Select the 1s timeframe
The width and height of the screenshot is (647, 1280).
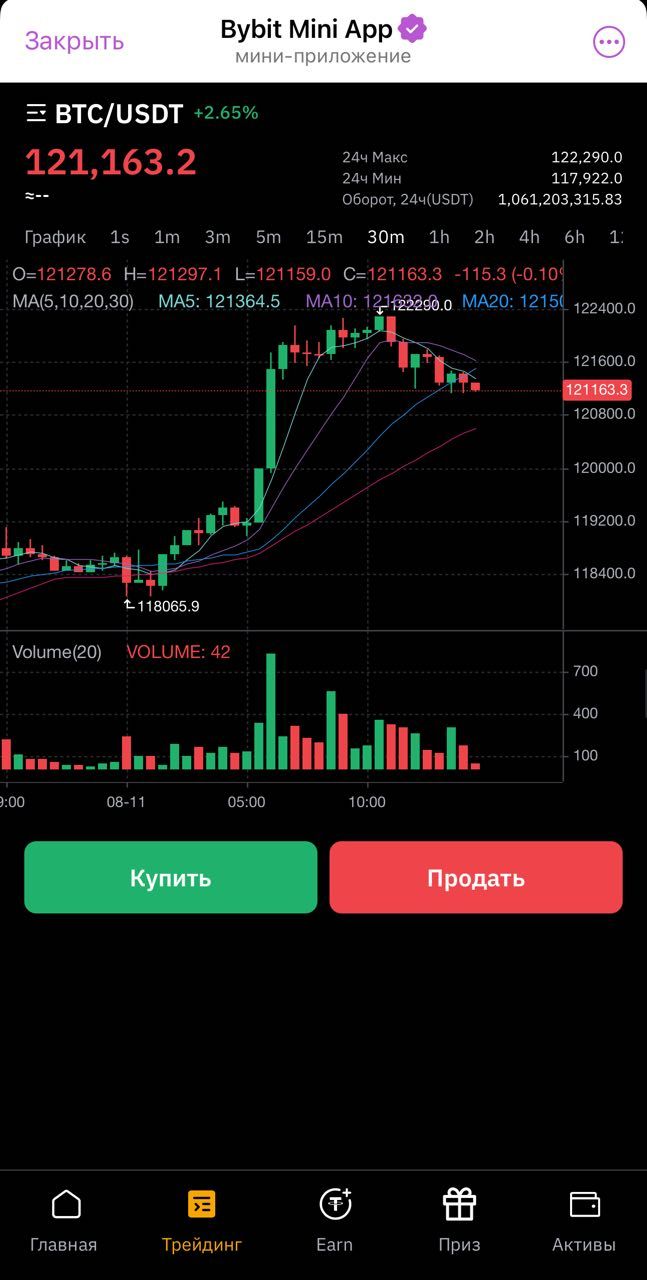[x=119, y=237]
